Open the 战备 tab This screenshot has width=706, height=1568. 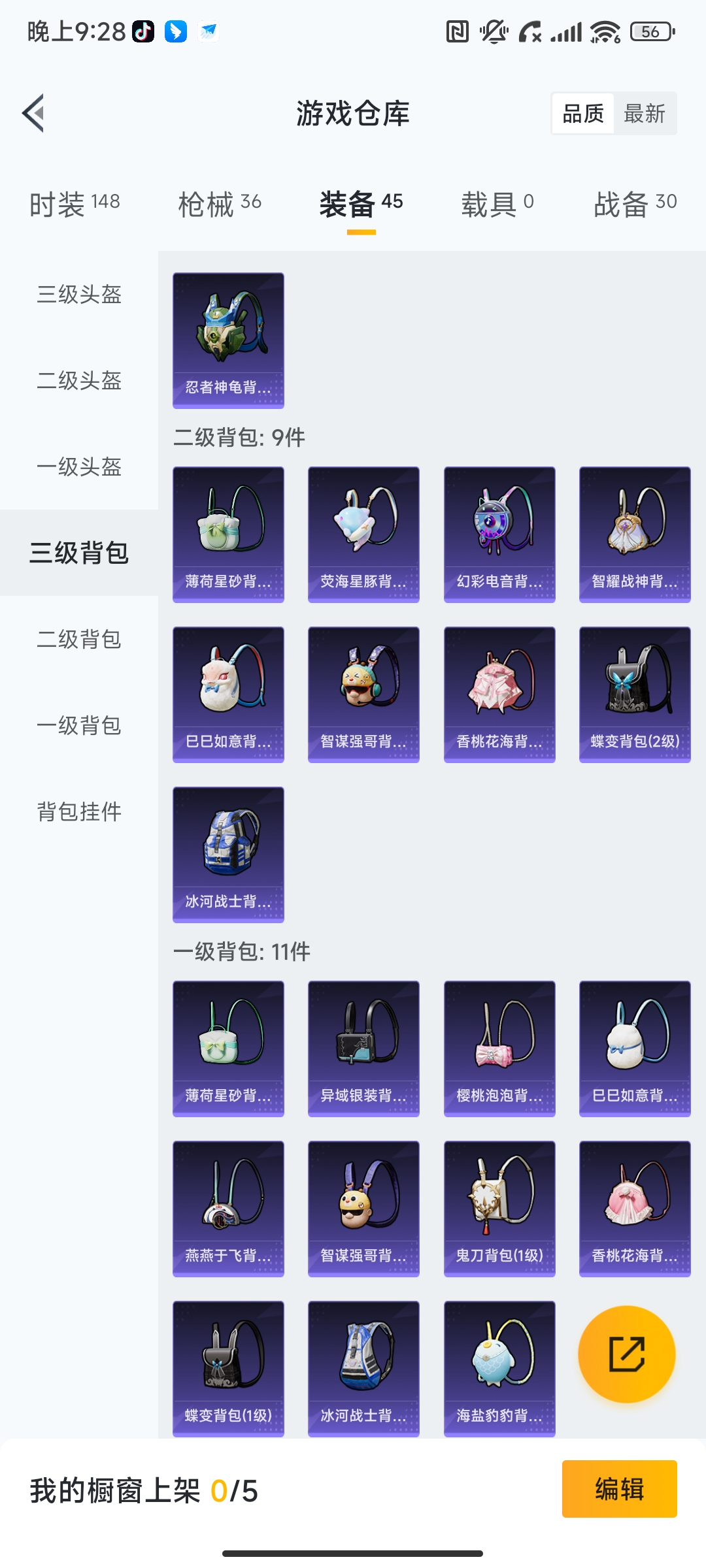[634, 204]
